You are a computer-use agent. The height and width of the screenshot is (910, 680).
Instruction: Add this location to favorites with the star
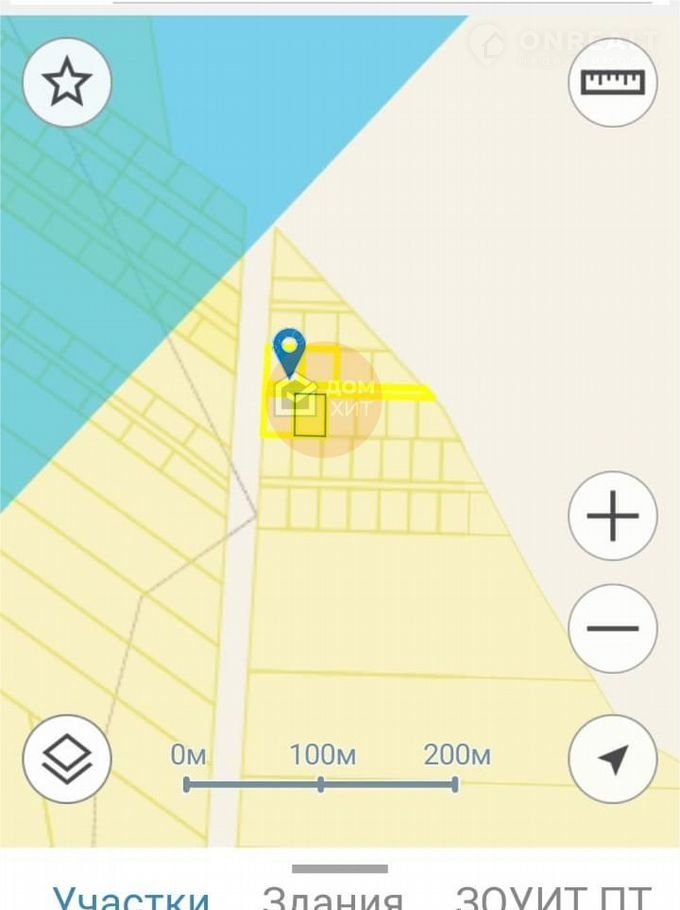pyautogui.click(x=67, y=83)
